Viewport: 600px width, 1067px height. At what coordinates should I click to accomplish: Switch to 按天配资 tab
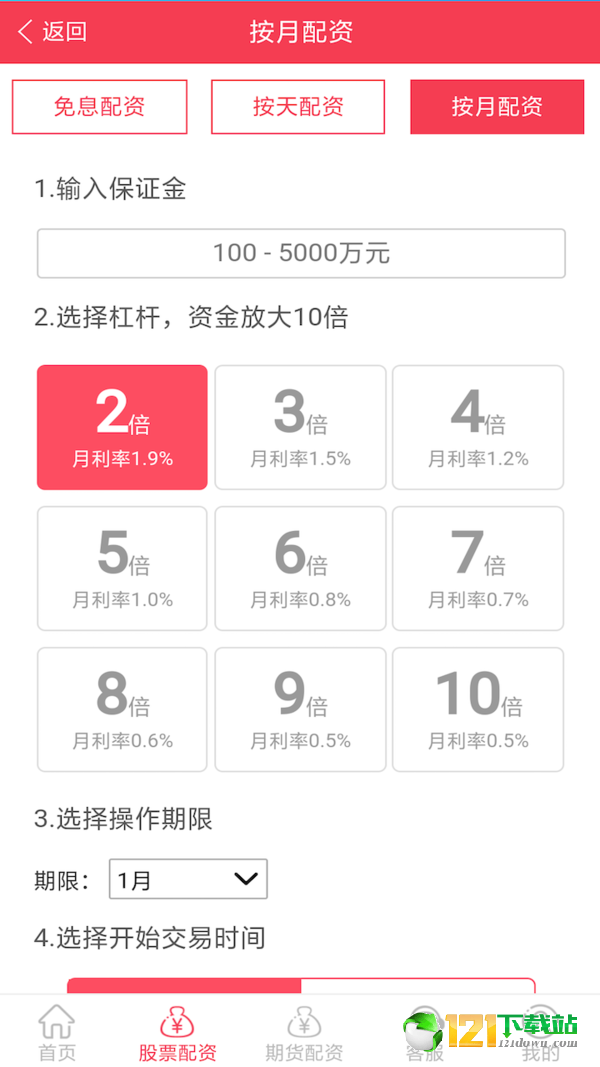tap(298, 107)
